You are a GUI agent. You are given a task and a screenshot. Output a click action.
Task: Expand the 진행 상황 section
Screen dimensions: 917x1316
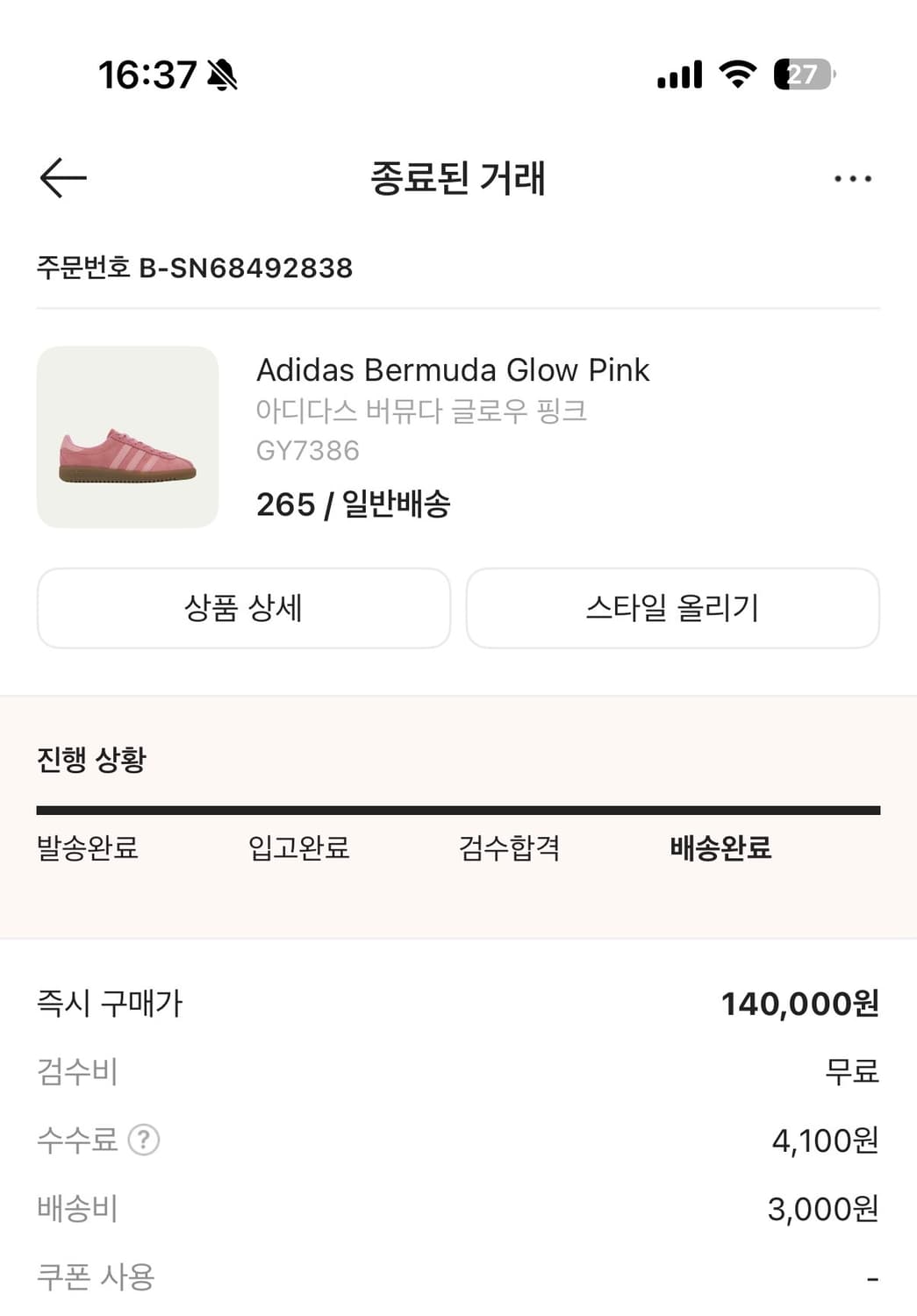click(x=91, y=760)
